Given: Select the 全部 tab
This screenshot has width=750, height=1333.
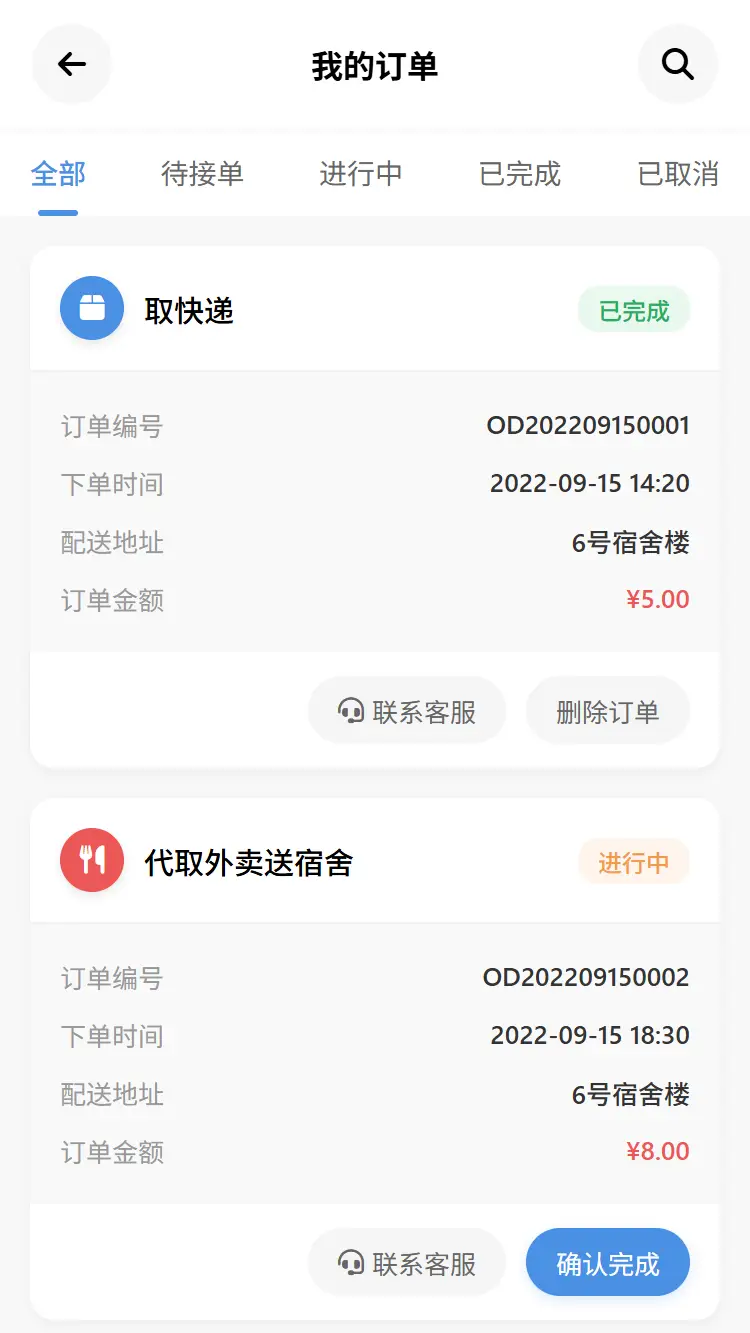Looking at the screenshot, I should 58,174.
